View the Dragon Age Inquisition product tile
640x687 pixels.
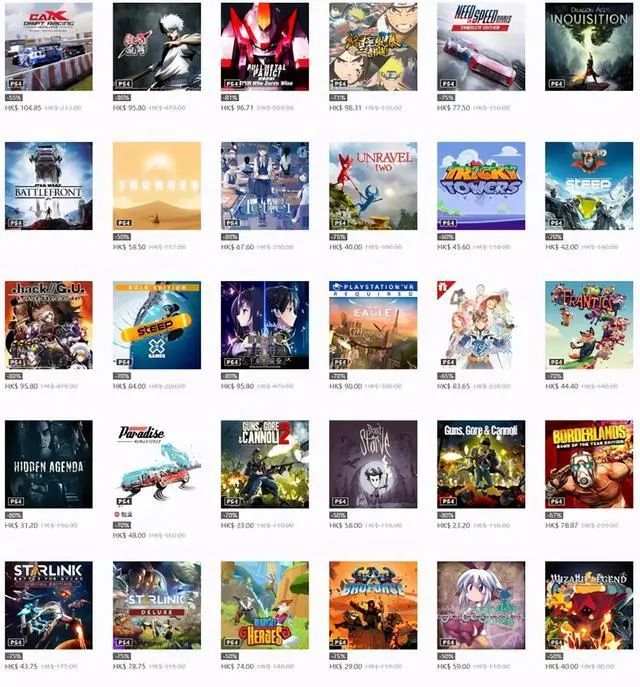click(588, 46)
